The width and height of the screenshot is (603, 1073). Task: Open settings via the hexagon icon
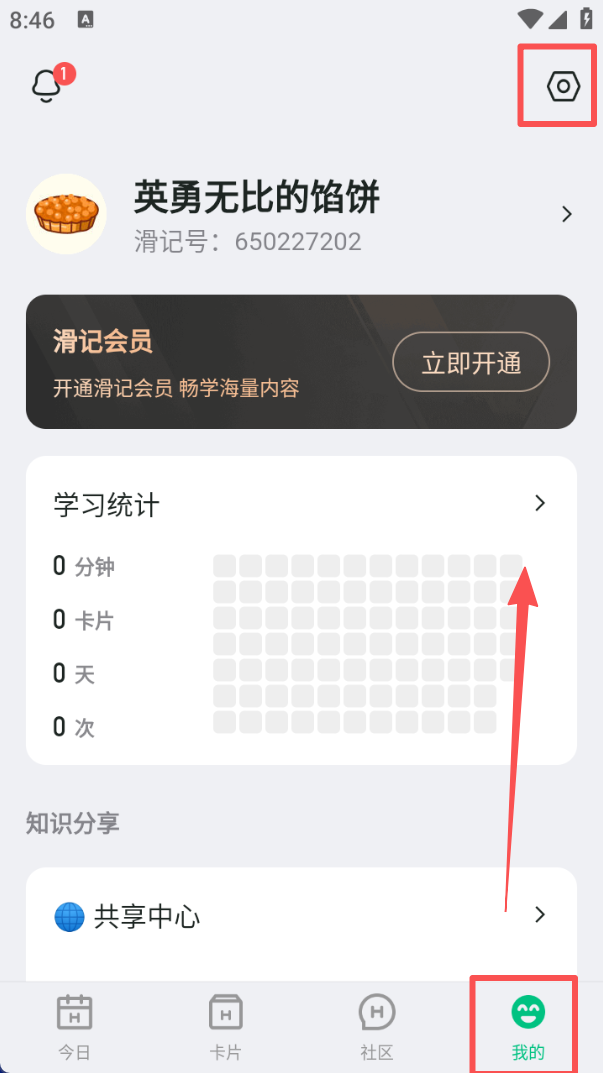pos(563,86)
